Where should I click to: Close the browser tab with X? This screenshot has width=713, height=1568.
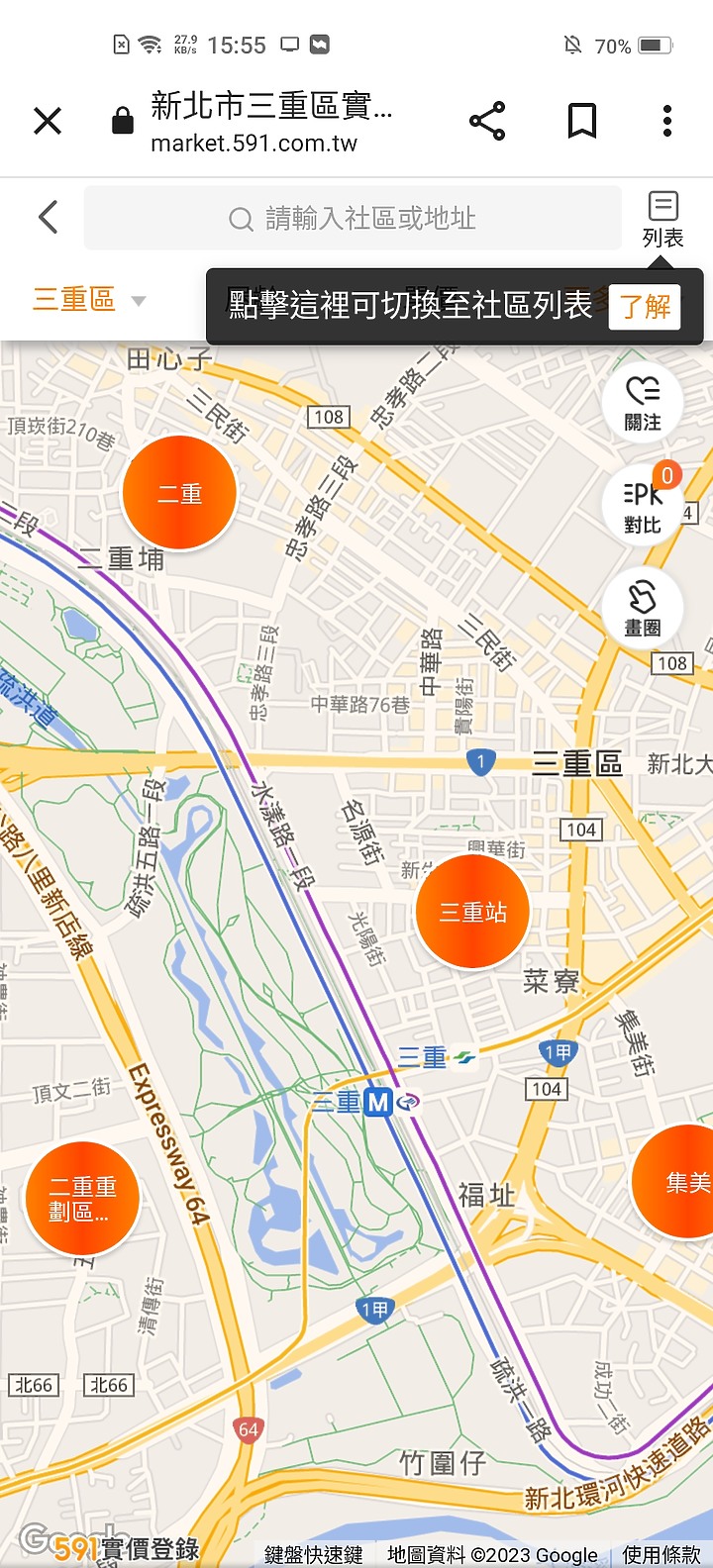(48, 122)
